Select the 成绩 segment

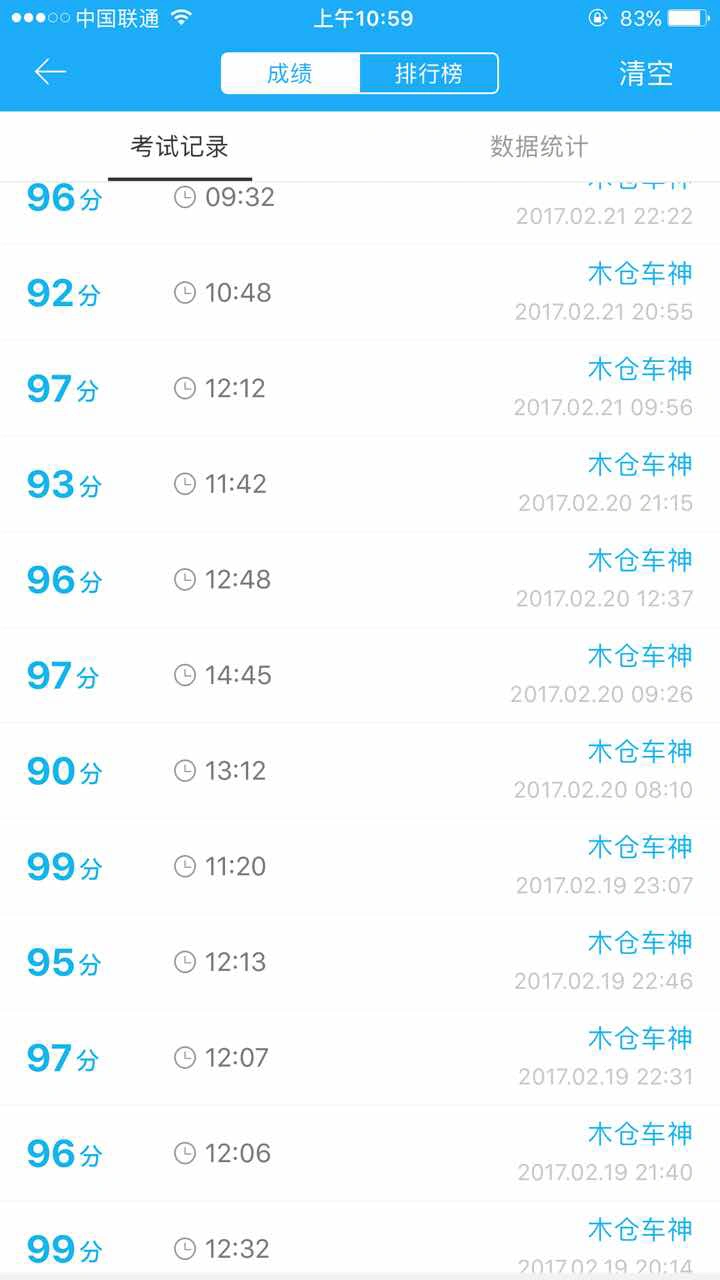pos(290,73)
